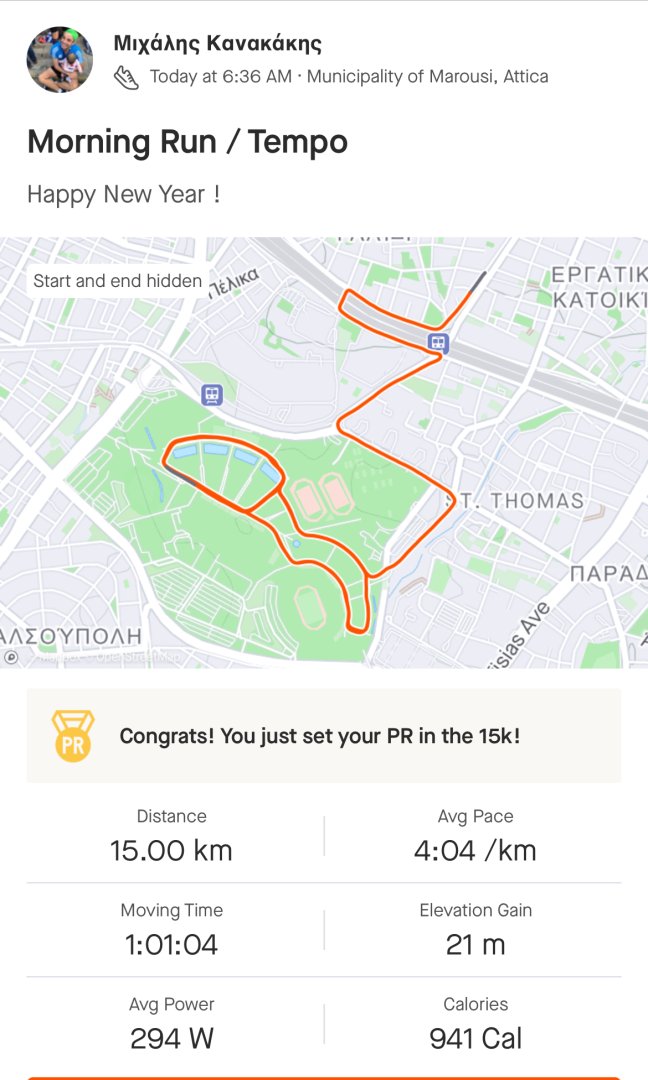
Task: Open the run route map
Action: pyautogui.click(x=324, y=453)
